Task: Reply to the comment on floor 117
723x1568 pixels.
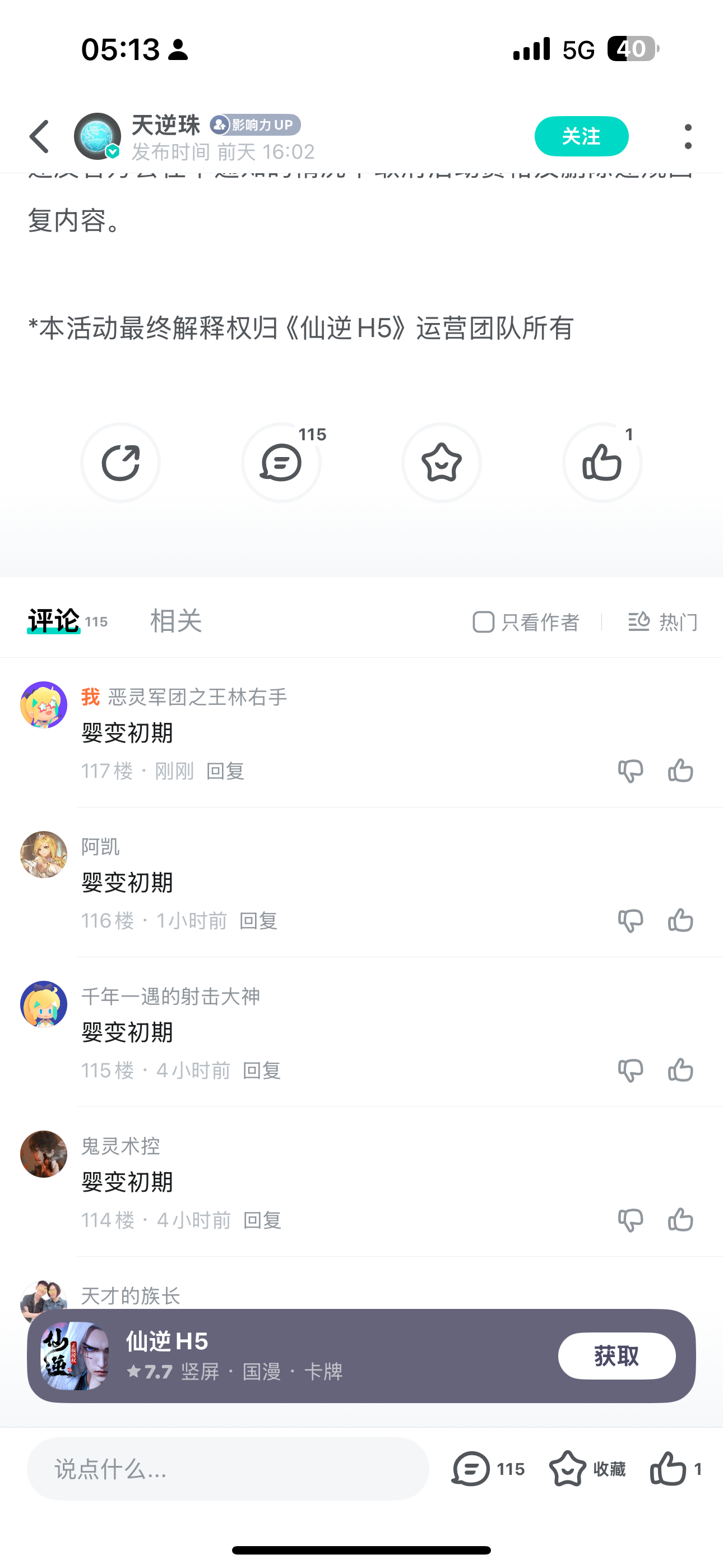Action: pos(225,771)
